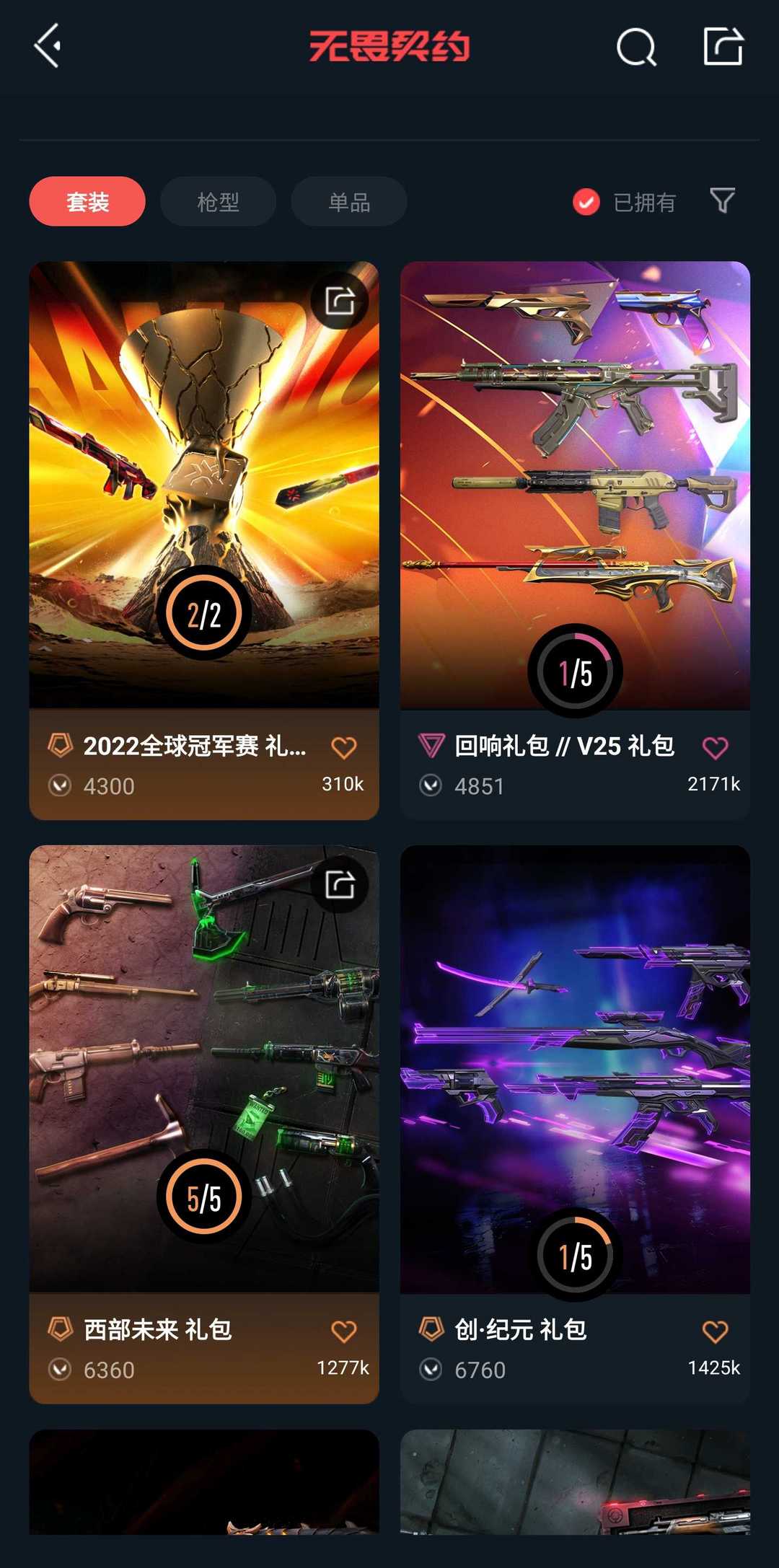The height and width of the screenshot is (1568, 779).
Task: Open the filter funnel icon
Action: pyautogui.click(x=723, y=201)
